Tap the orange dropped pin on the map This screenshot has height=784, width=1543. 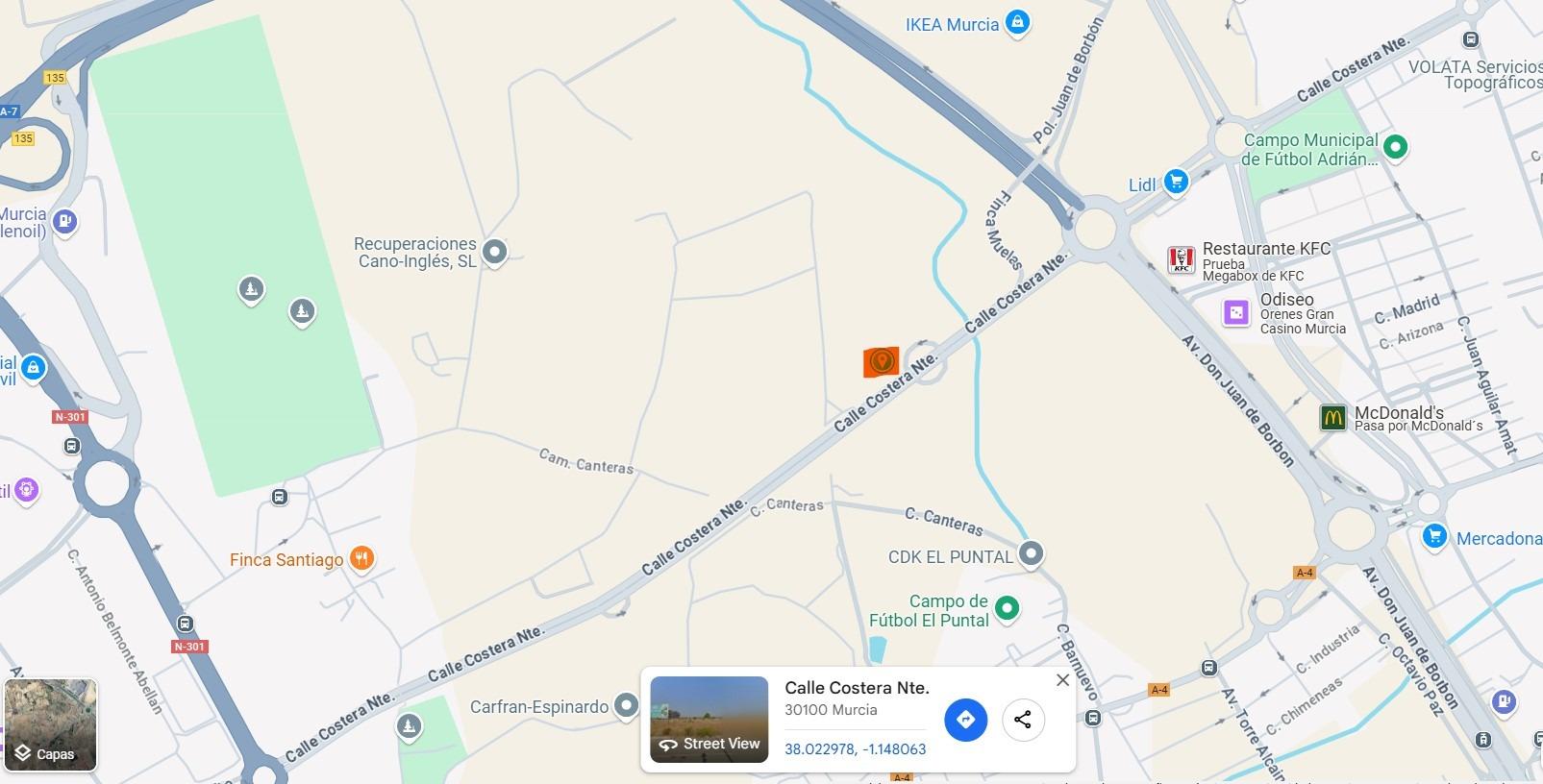[x=881, y=362]
